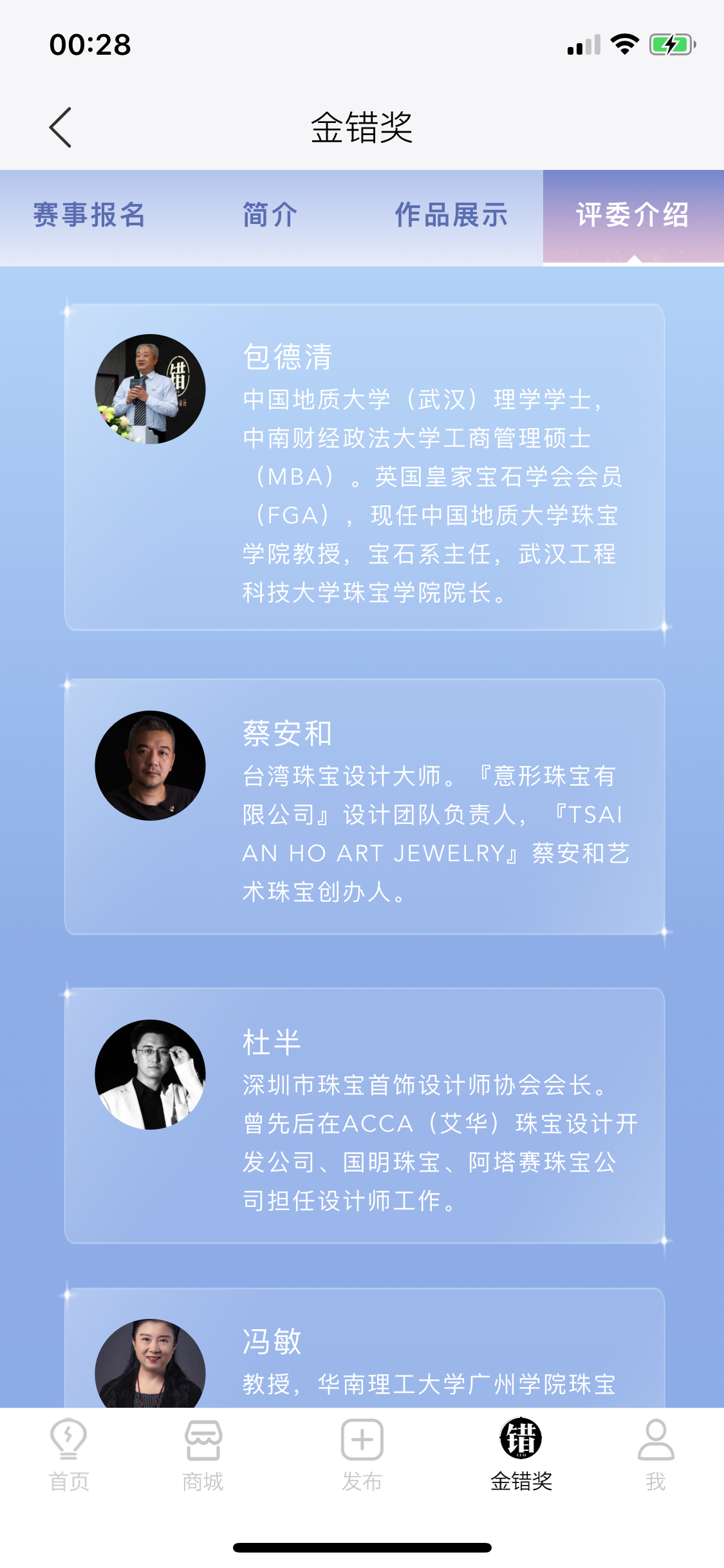Open judge 包德清's card
Viewport: 724px width, 1568px height.
click(364, 467)
